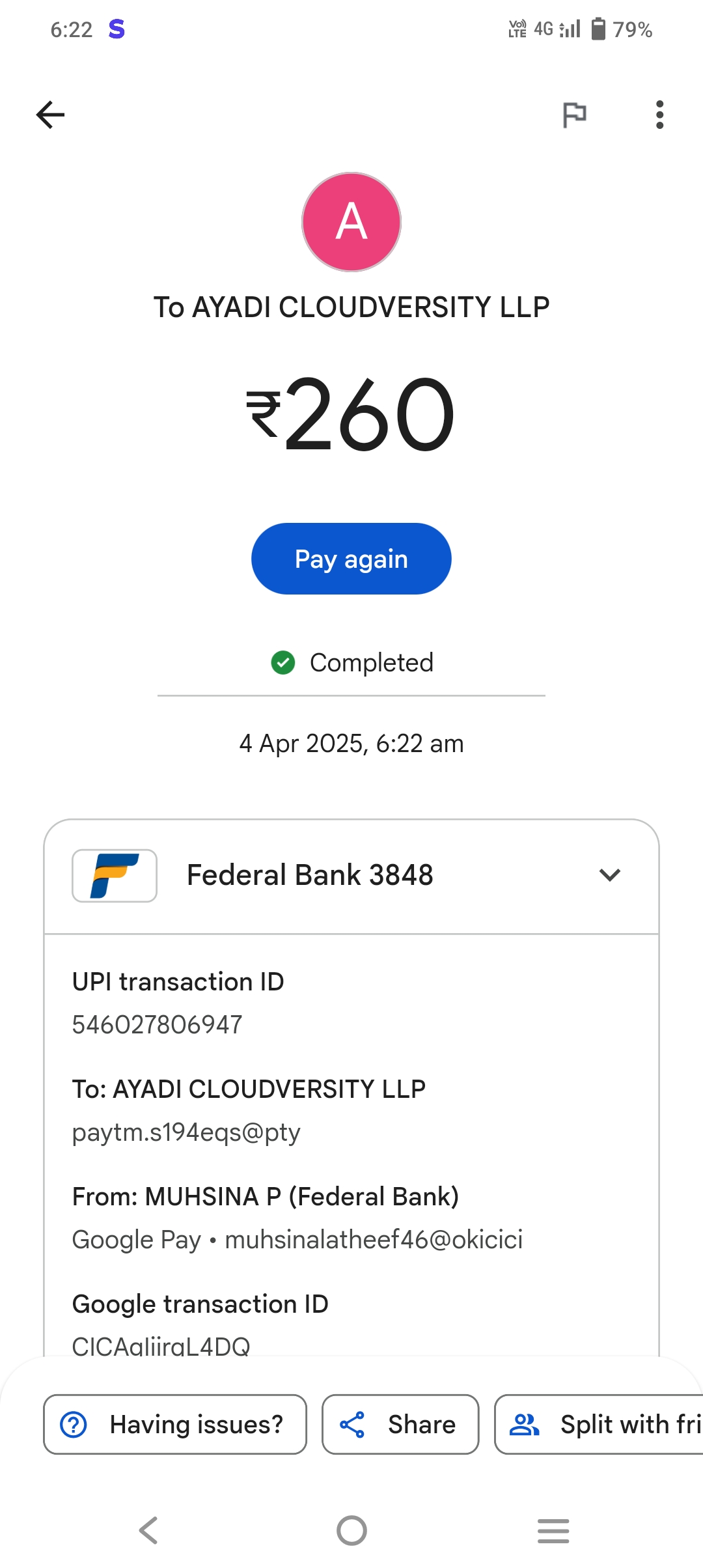Open AYADI CLOUDVERSITY LLP's avatar
The image size is (703, 1568).
tap(351, 222)
